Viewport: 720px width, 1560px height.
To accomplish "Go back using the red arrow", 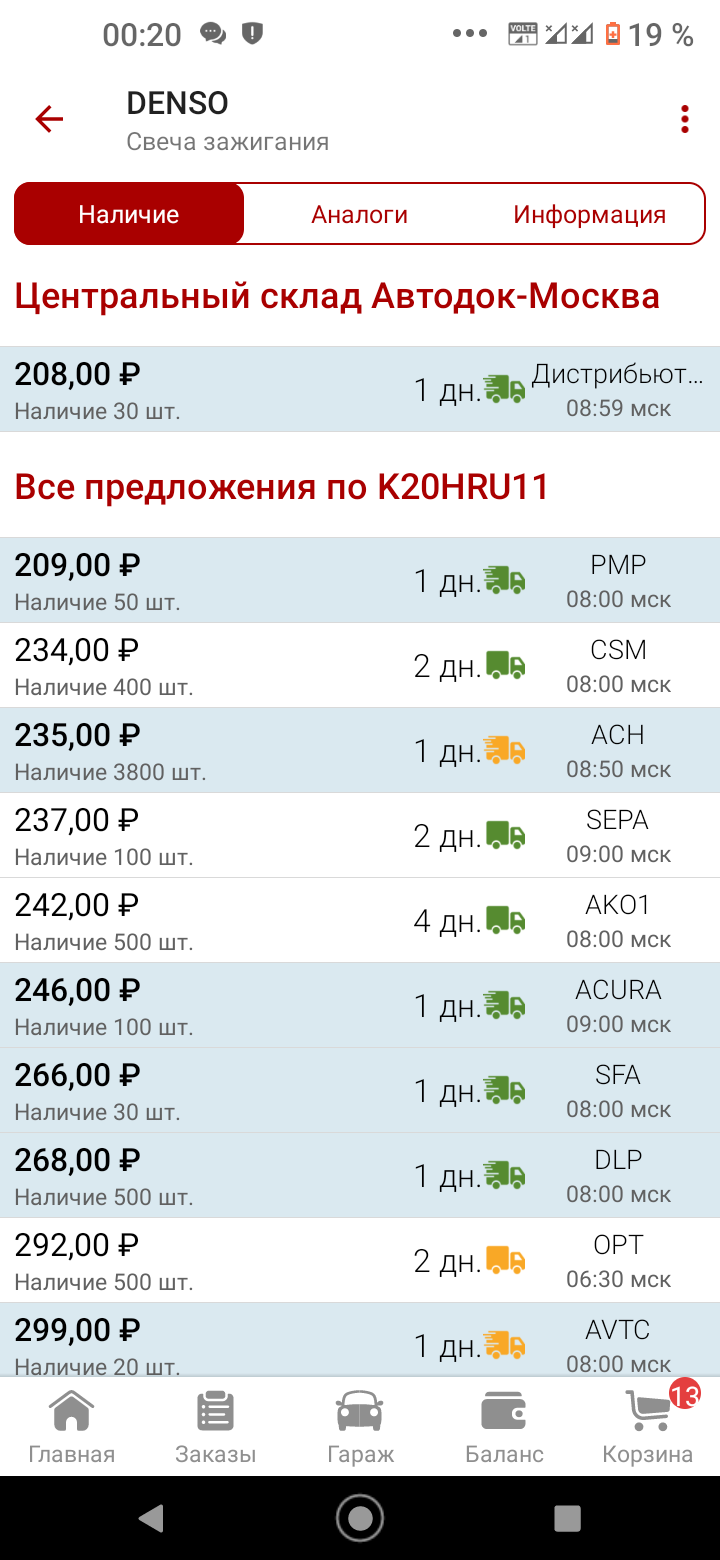I will pos(49,120).
